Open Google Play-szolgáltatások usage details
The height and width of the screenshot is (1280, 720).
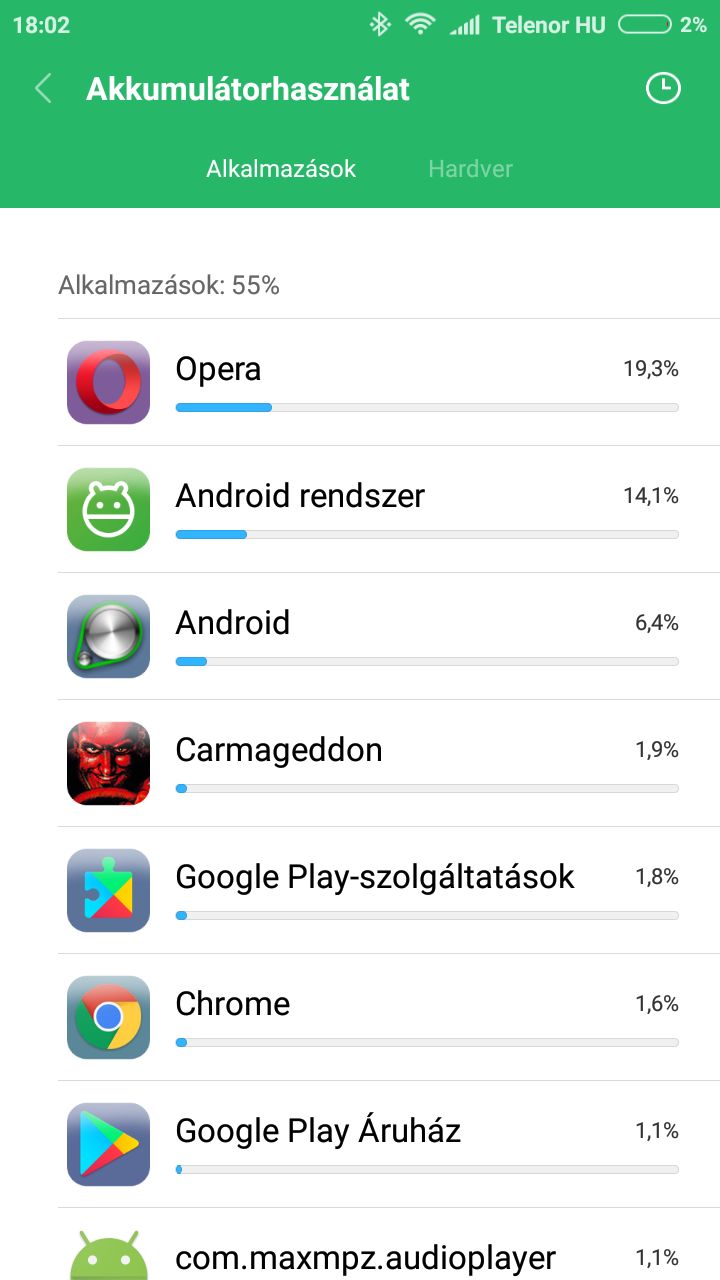(388, 891)
